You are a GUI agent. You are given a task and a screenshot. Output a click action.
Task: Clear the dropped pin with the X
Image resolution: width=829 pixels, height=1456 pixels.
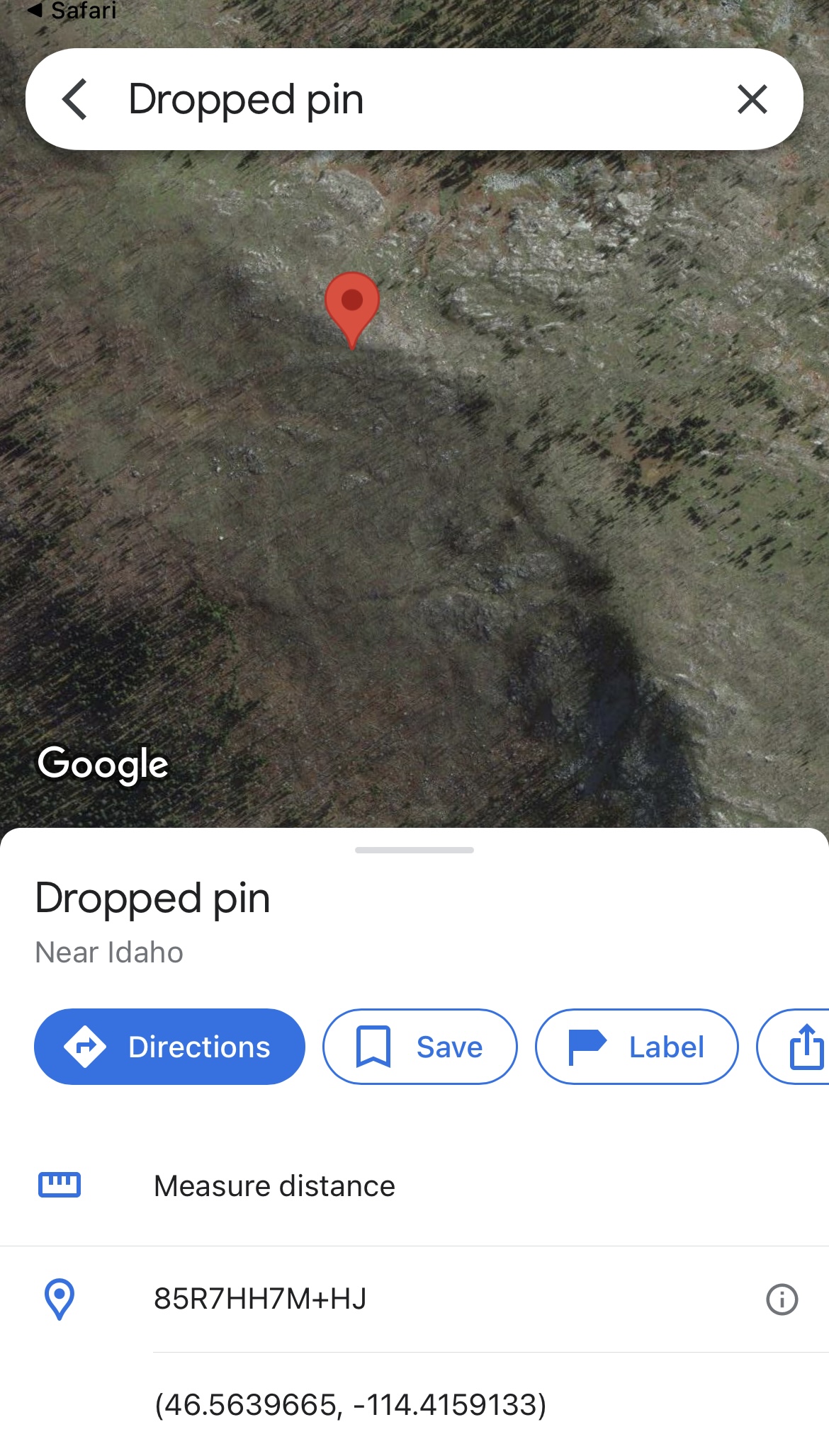(x=752, y=99)
